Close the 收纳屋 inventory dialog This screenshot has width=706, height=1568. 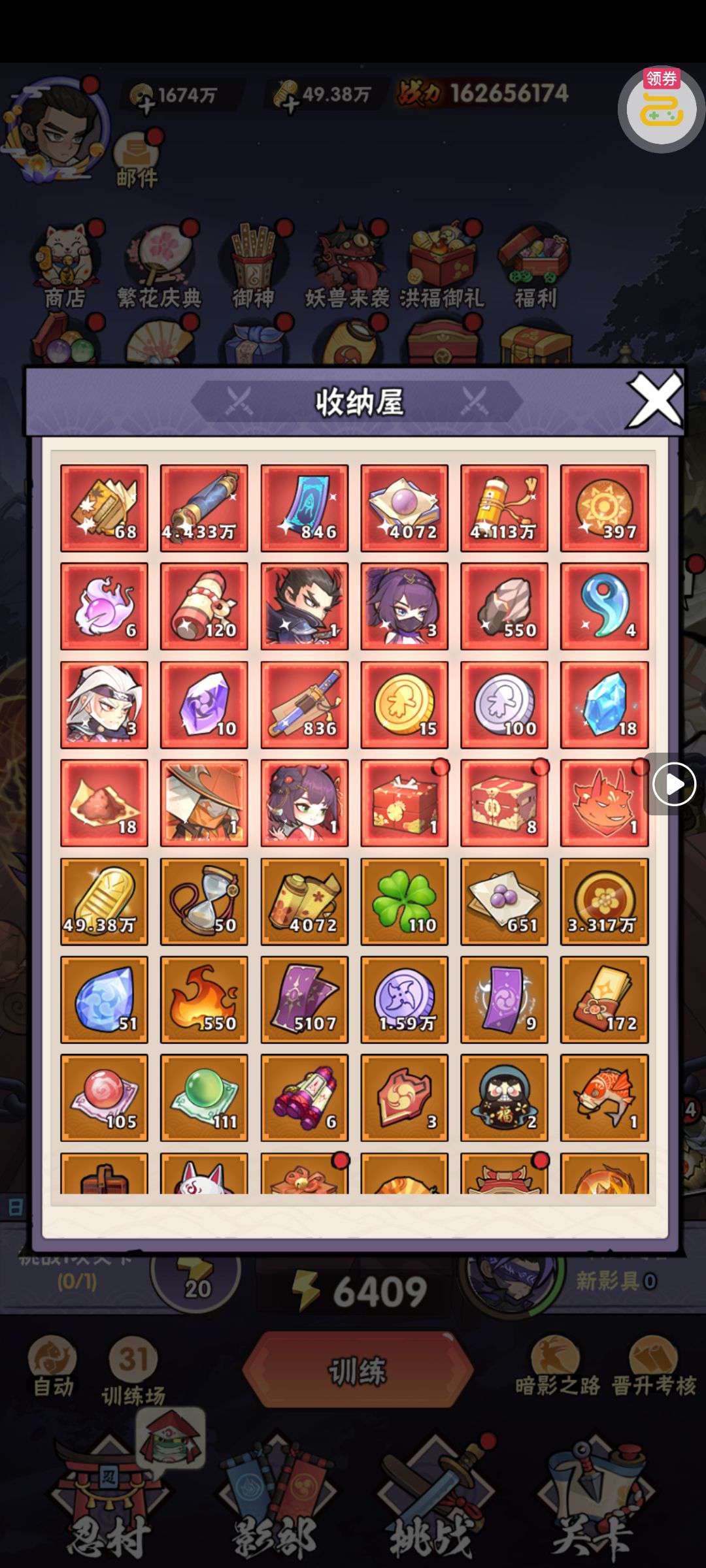(654, 399)
